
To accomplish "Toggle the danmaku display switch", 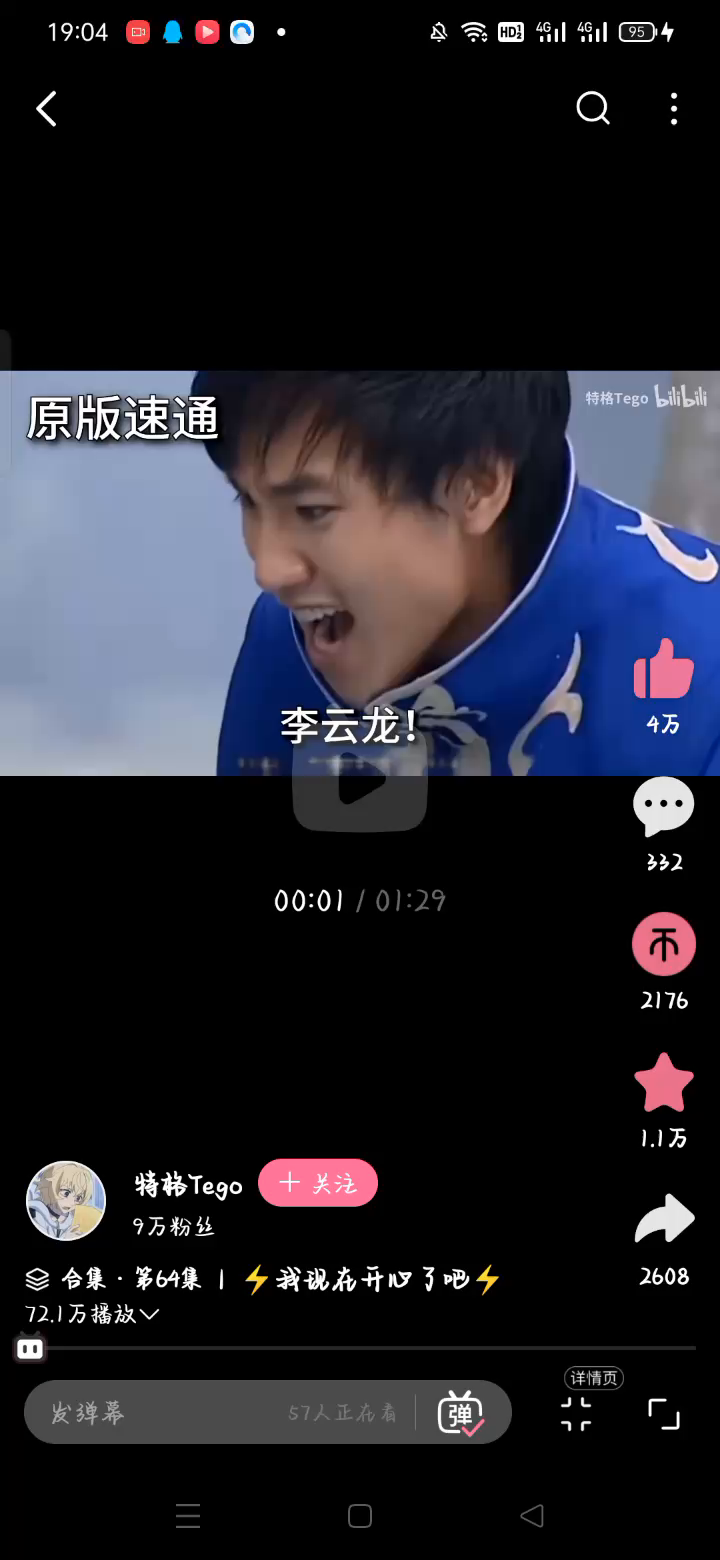I will click(461, 1412).
